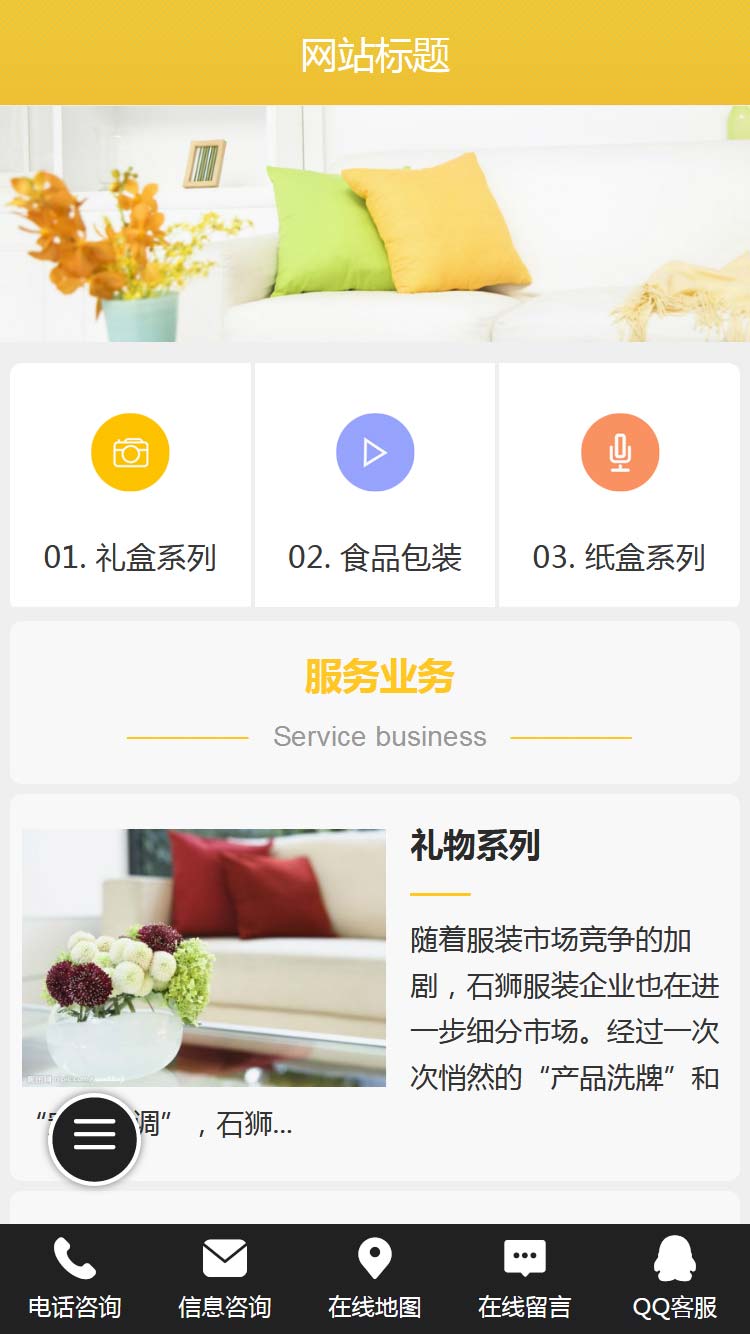Open 在线地图 from the bottom bar
This screenshot has width=750, height=1334.
(x=375, y=1279)
